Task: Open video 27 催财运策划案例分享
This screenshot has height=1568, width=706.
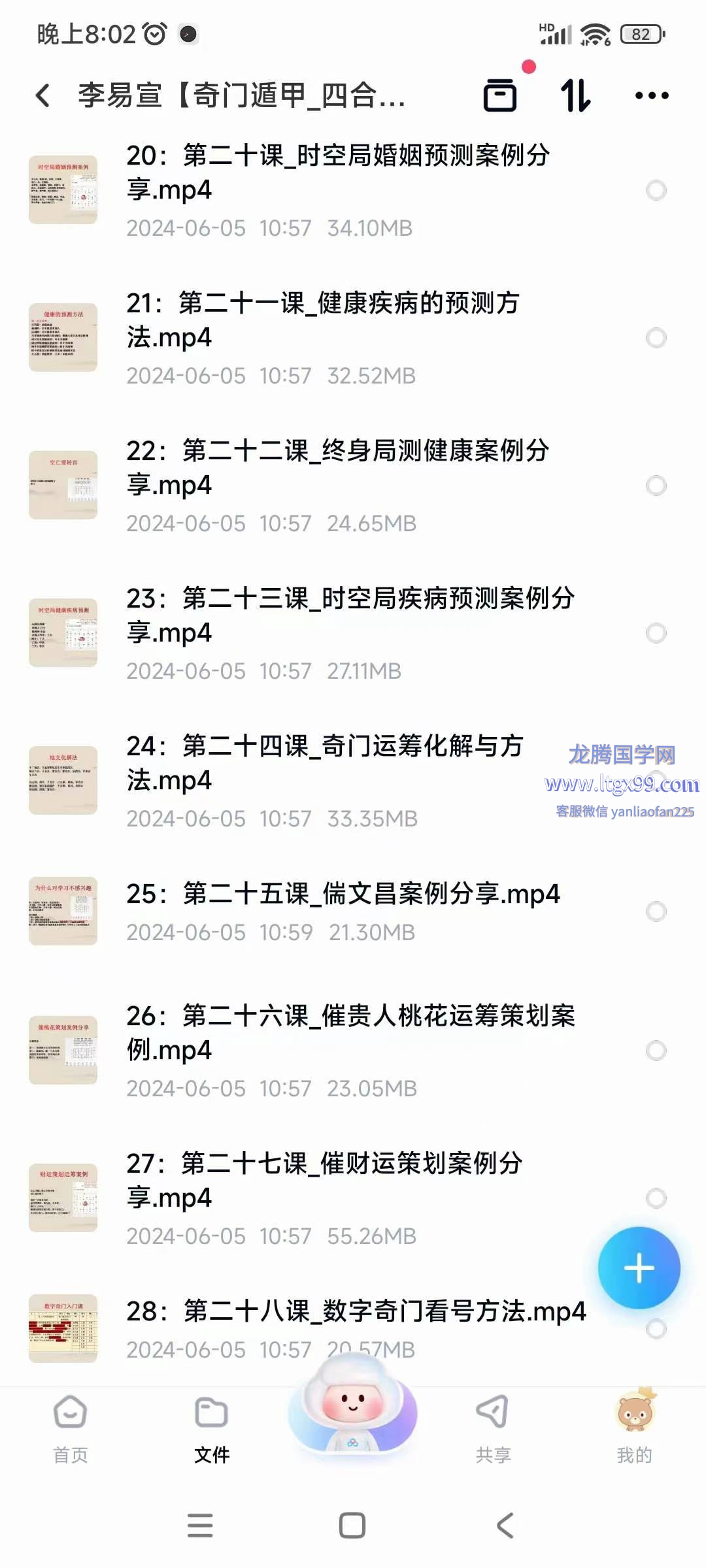Action: tap(324, 1180)
